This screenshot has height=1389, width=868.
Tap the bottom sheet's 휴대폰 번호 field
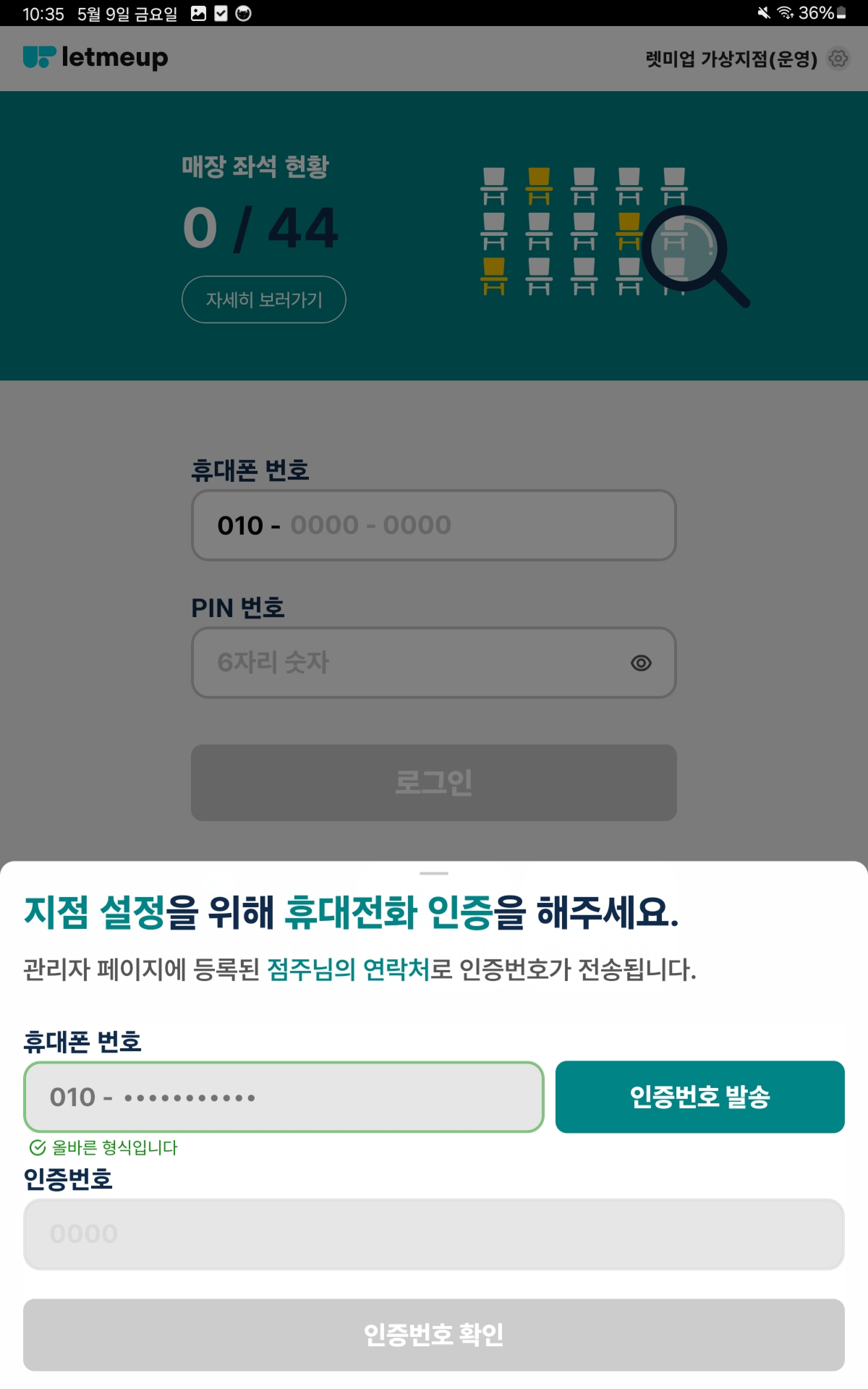[283, 1096]
